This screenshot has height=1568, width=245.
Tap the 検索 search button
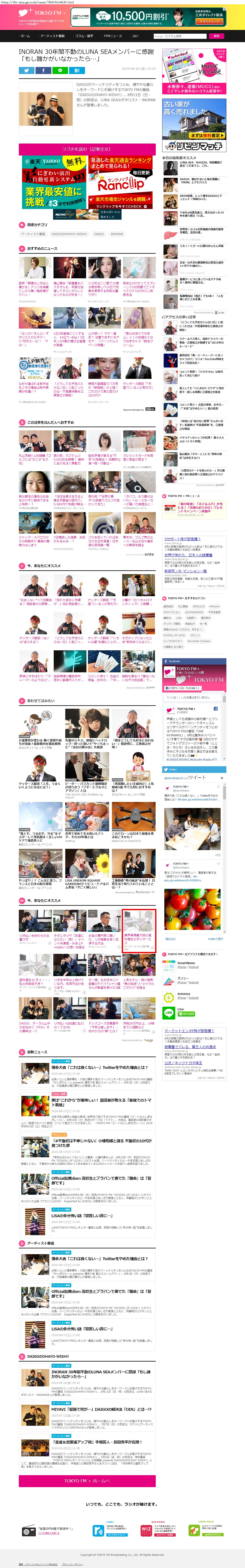pyautogui.click(x=216, y=36)
